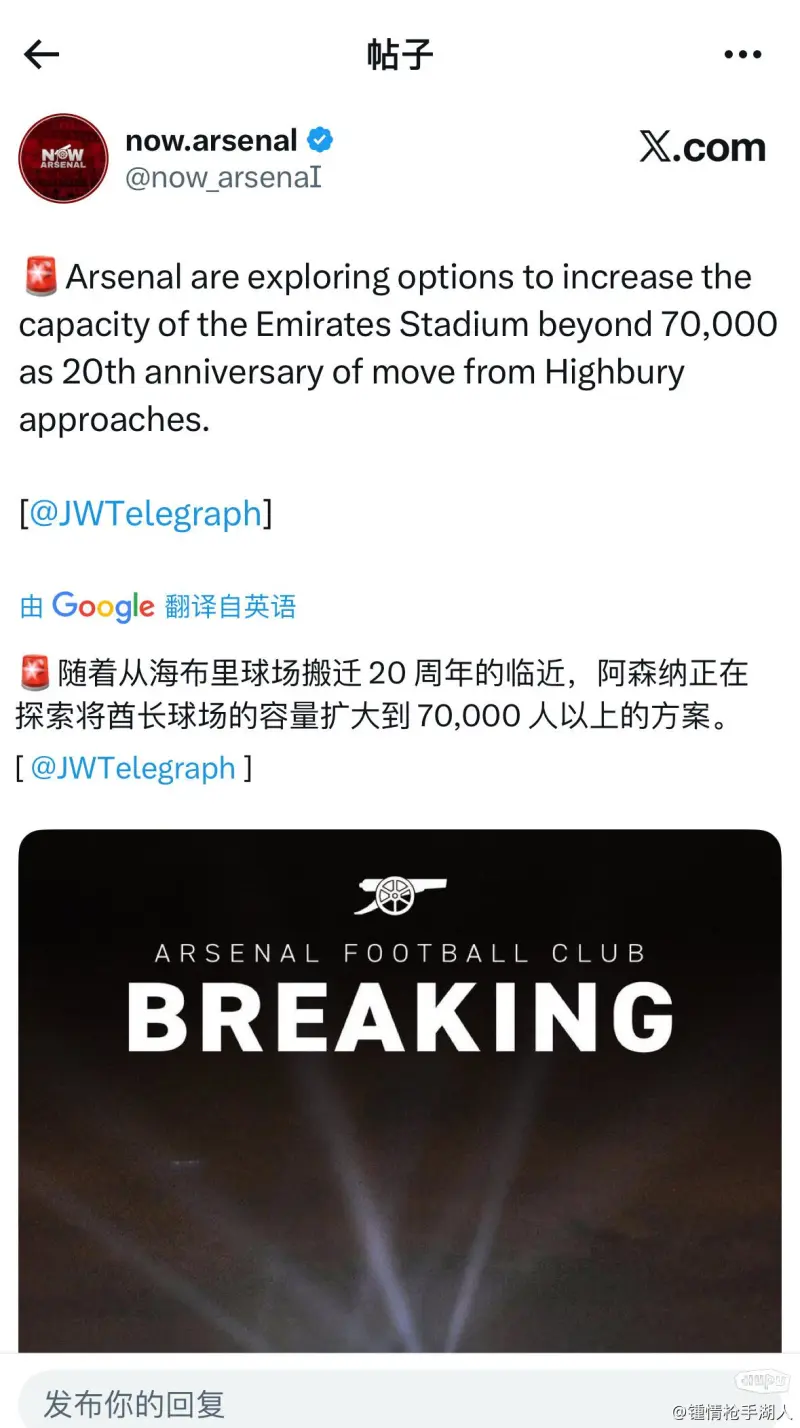
Task: Open the three-dot overflow menu
Action: pyautogui.click(x=742, y=55)
